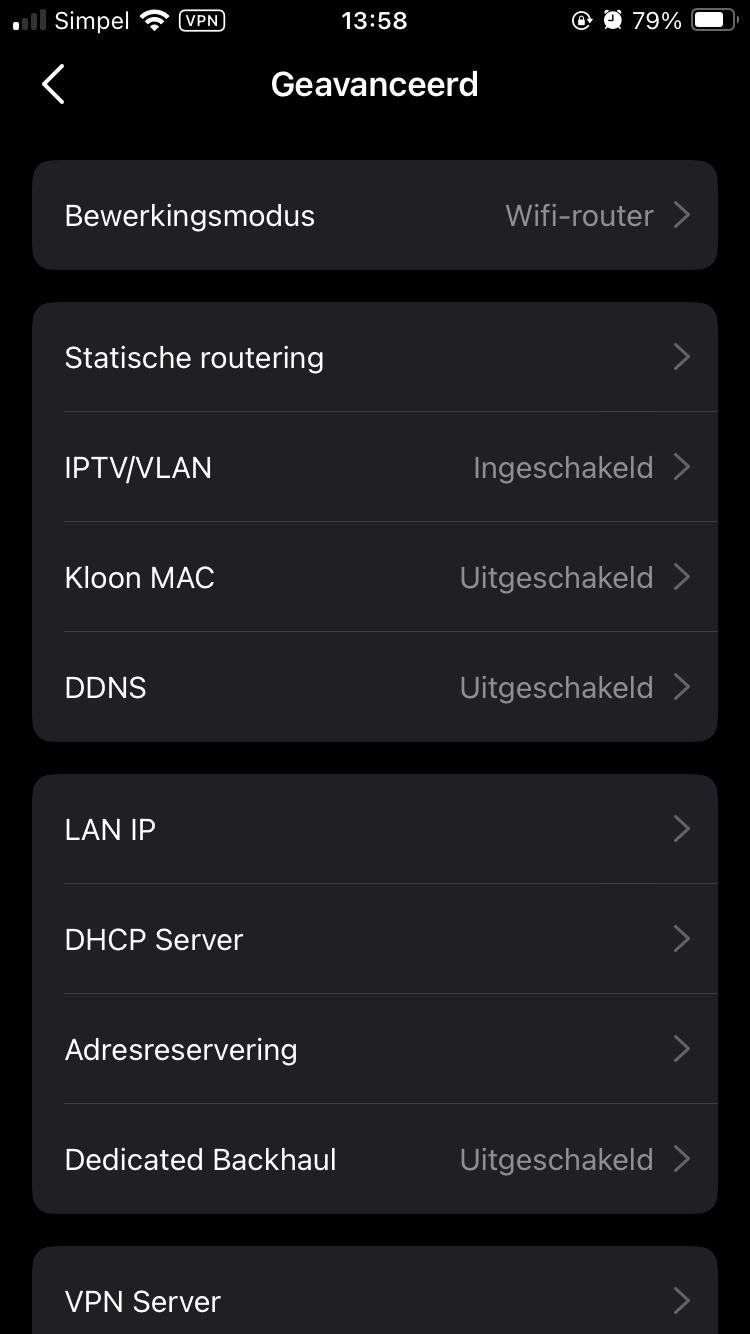
Task: Open Statische routering
Action: pos(375,357)
